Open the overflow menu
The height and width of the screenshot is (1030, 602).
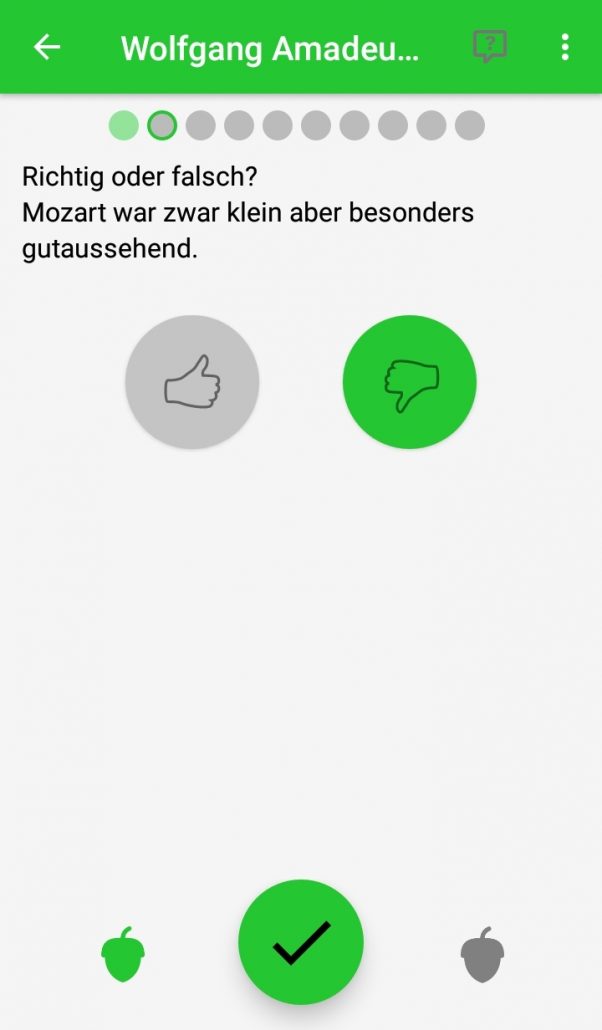pyautogui.click(x=565, y=47)
